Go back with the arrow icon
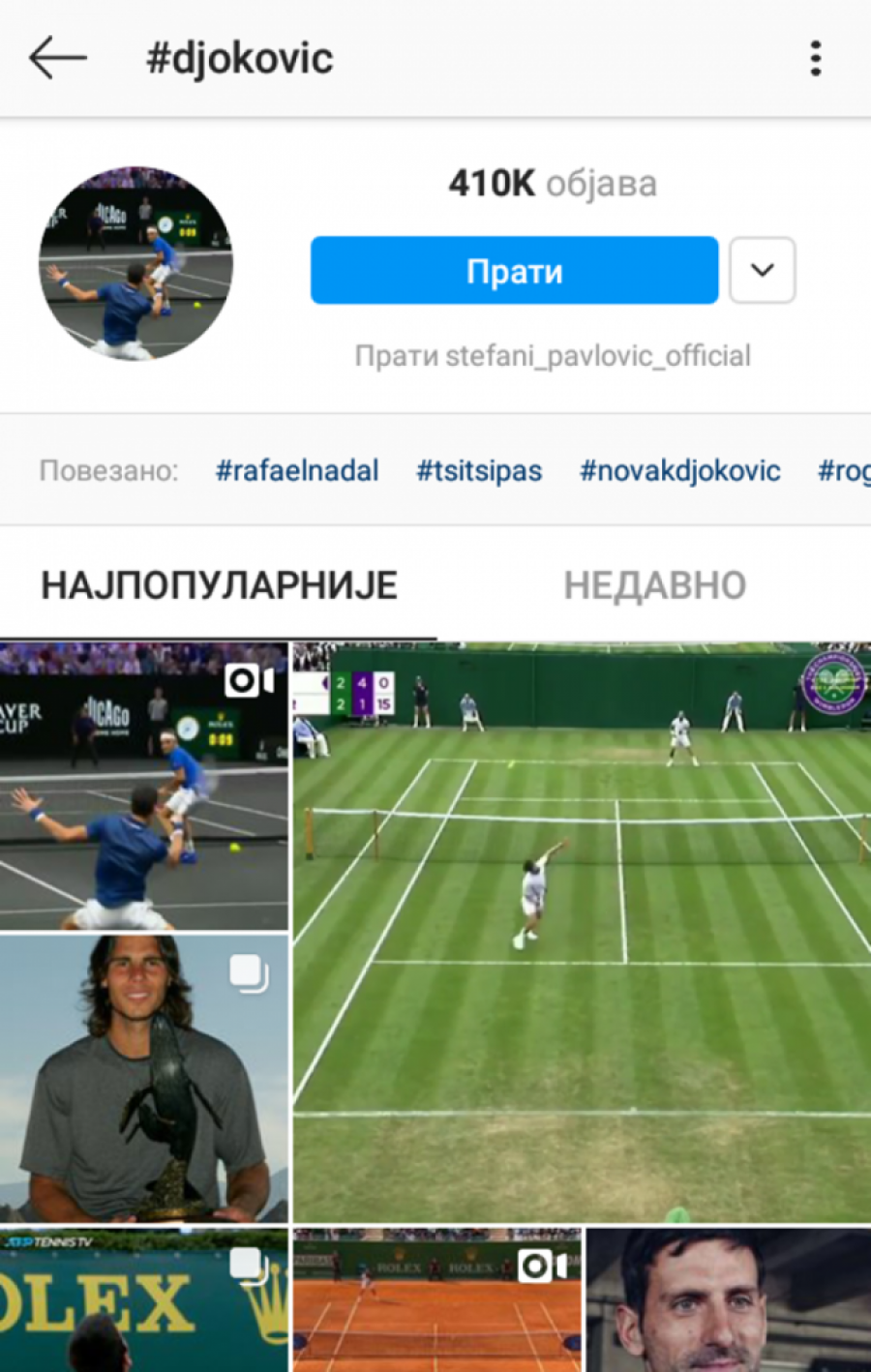The width and height of the screenshot is (871, 1372). coord(58,59)
